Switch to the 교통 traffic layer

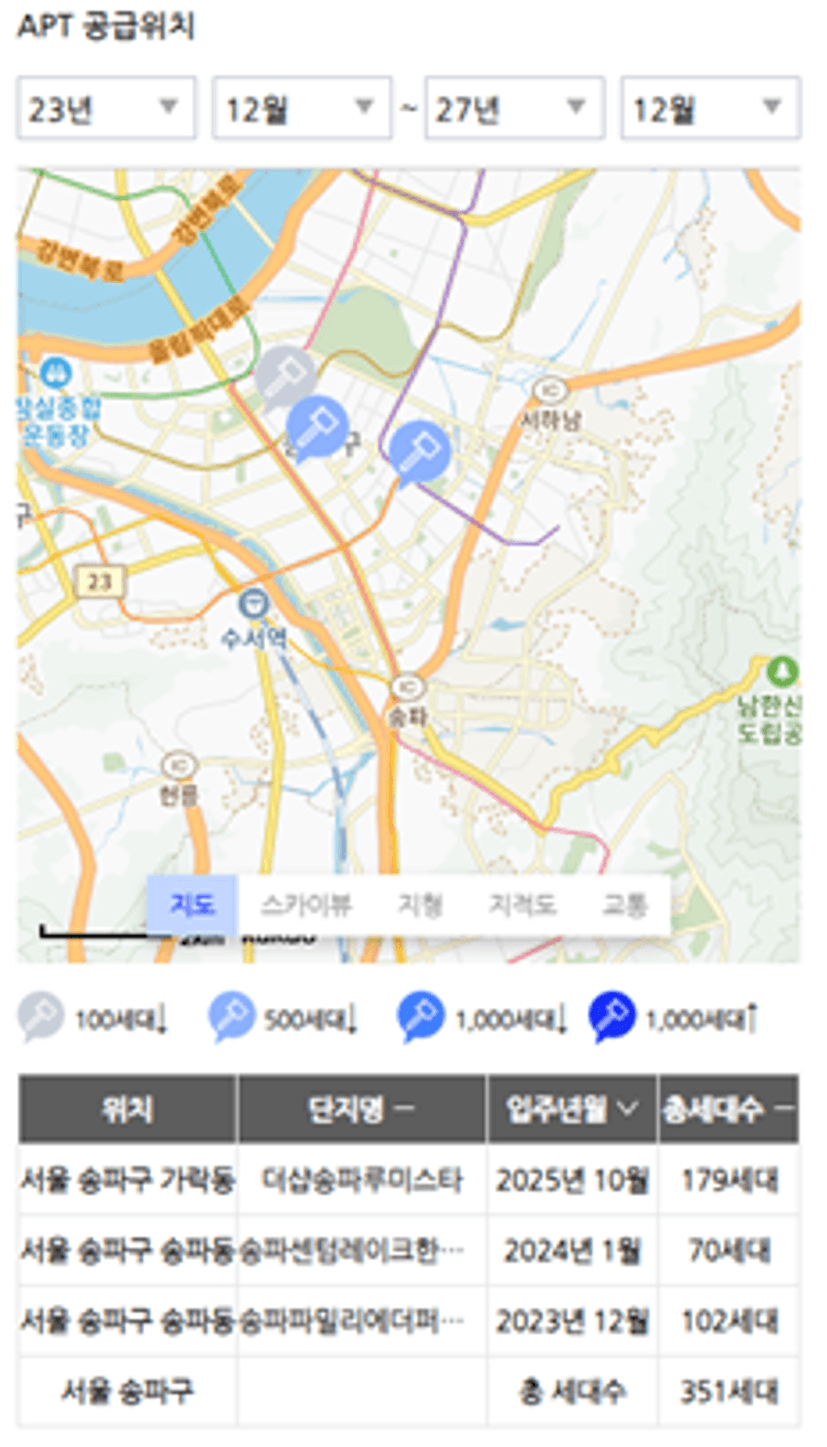pyautogui.click(x=625, y=905)
